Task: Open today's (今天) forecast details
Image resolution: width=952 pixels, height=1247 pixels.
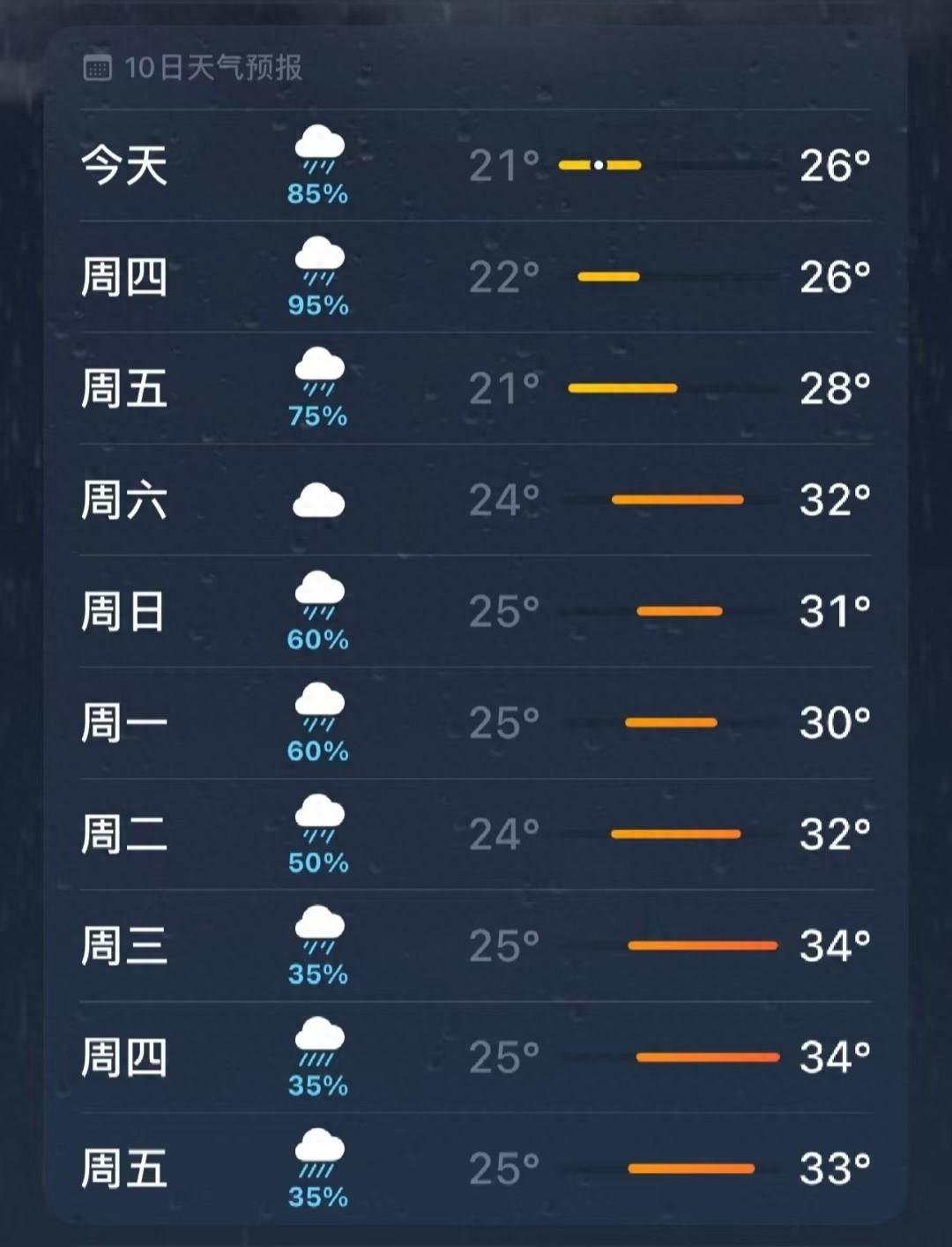Action: coord(476,165)
